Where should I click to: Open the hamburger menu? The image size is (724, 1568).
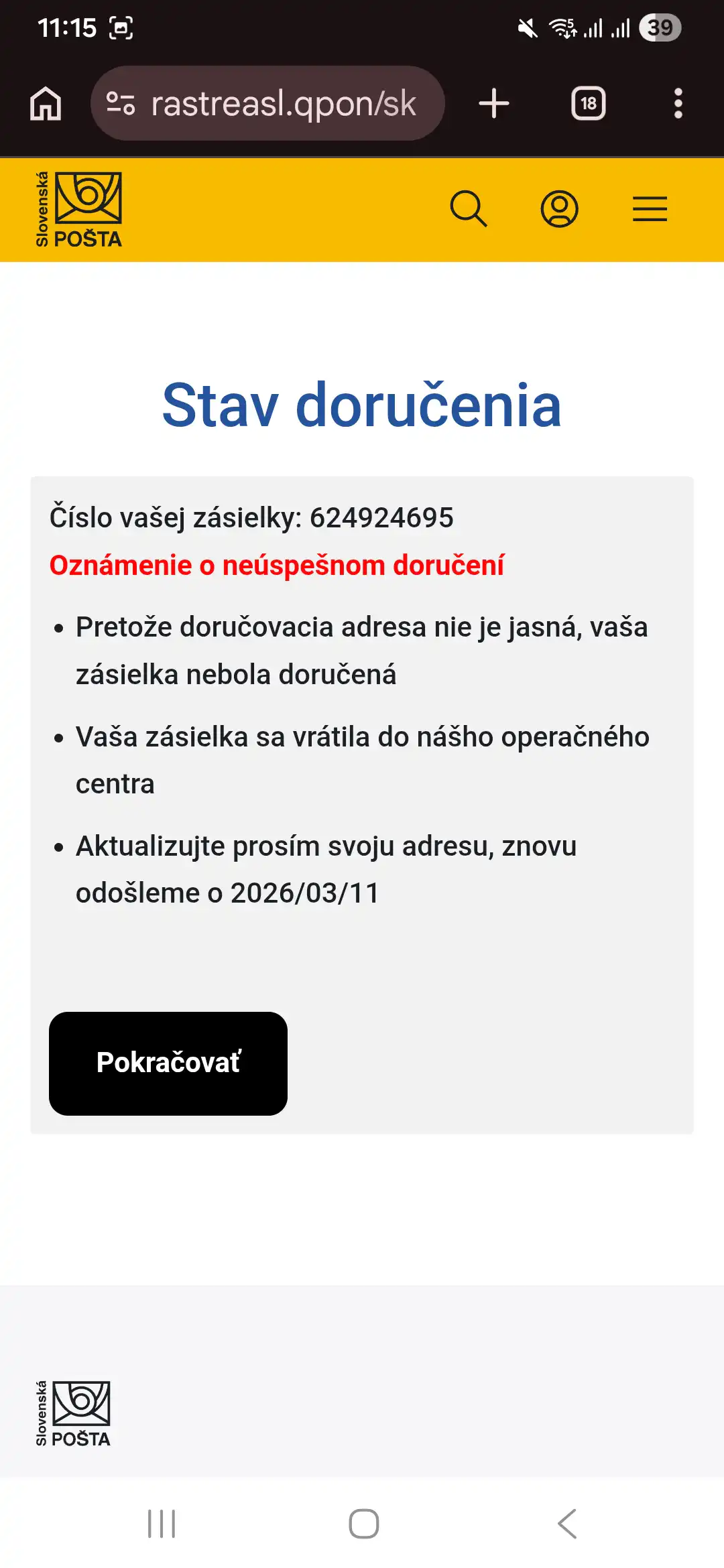tap(650, 209)
